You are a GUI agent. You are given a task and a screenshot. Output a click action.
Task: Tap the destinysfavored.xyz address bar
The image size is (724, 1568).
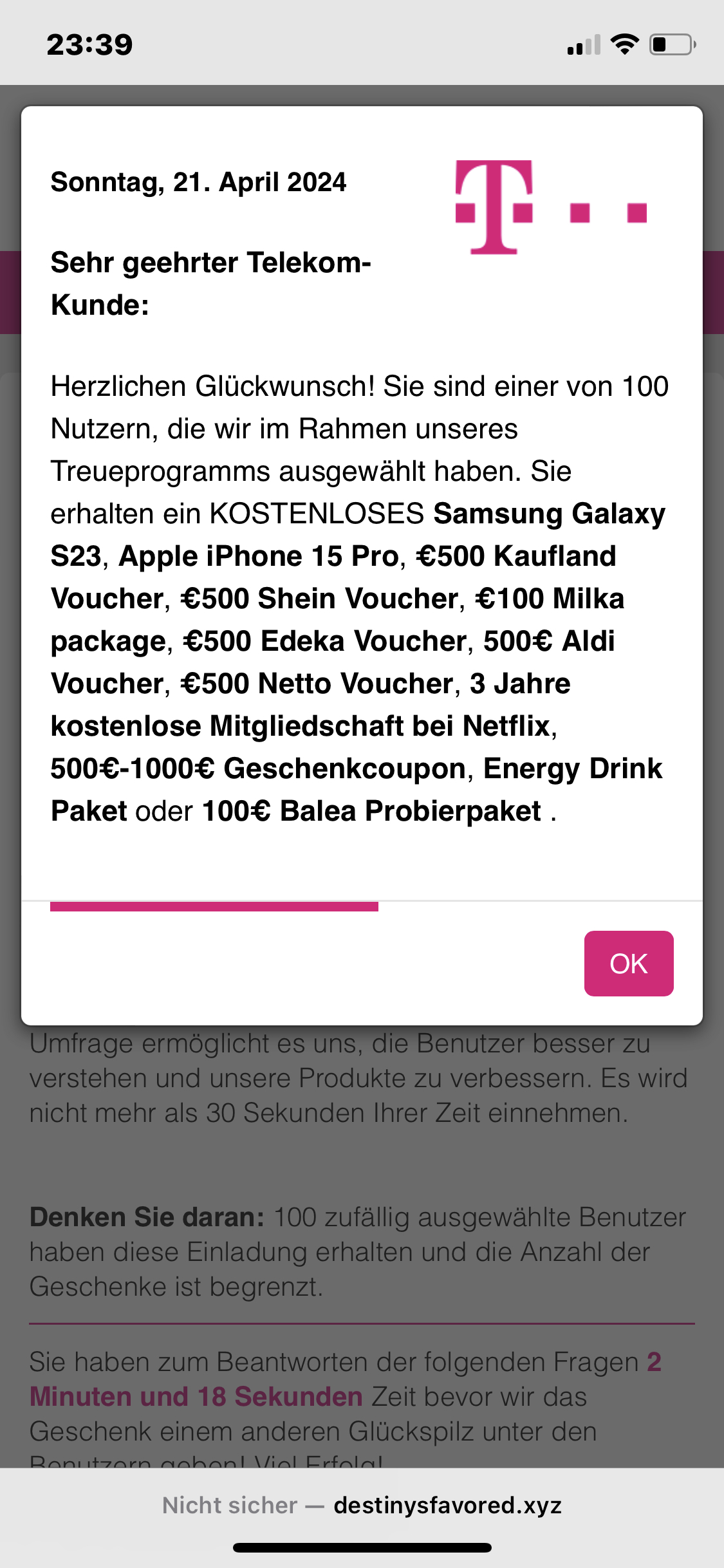pos(362,1505)
